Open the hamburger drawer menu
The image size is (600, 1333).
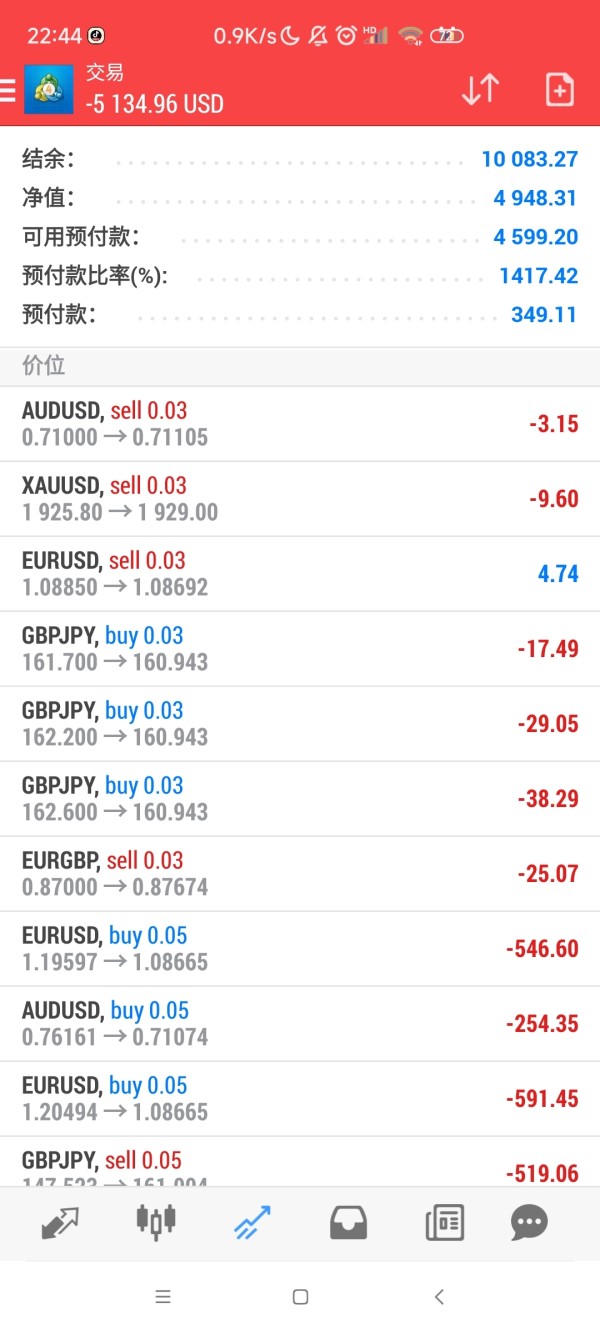[x=7, y=90]
